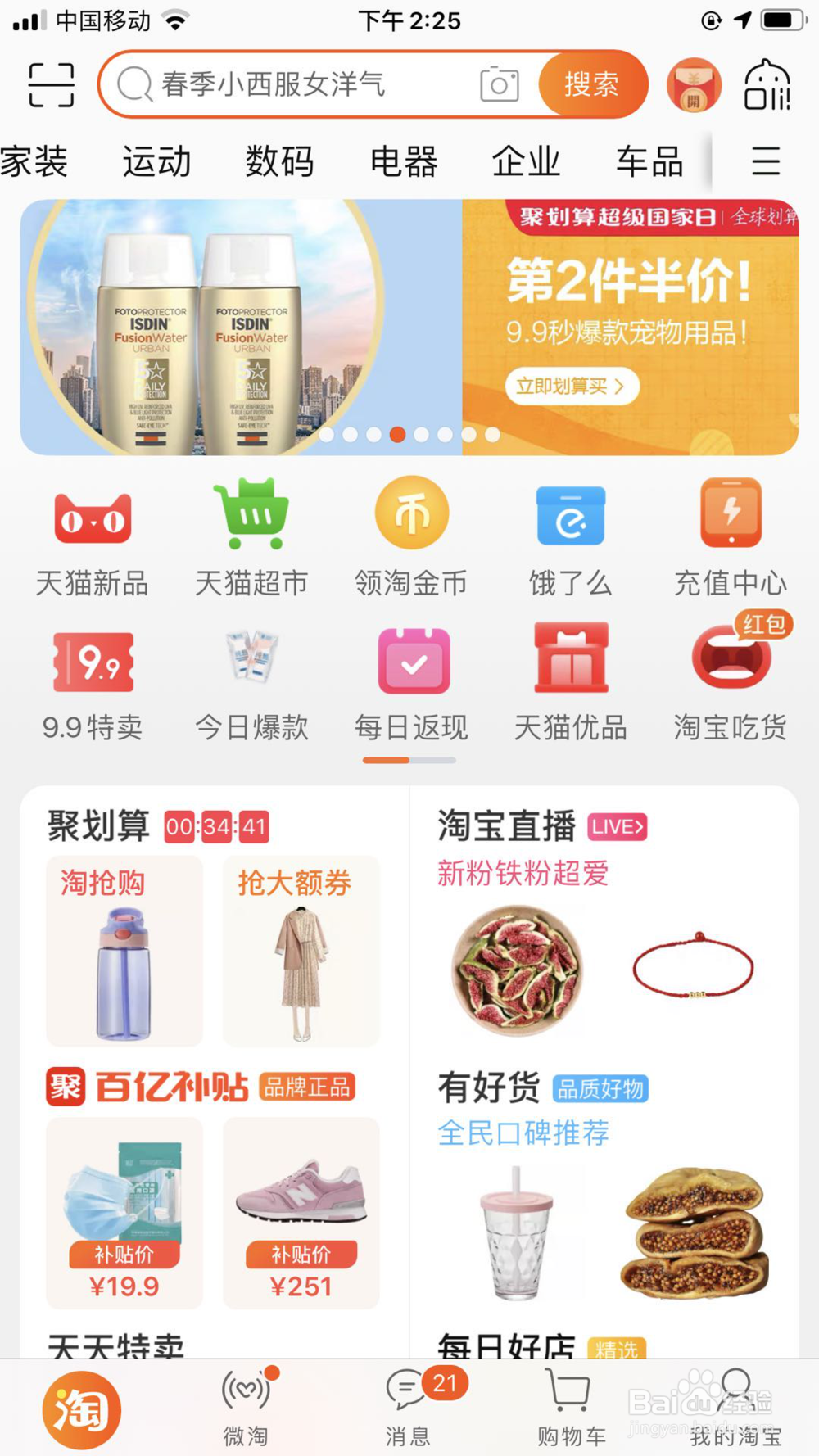Image resolution: width=819 pixels, height=1456 pixels.
Task: Switch to the 运动 category tab
Action: pyautogui.click(x=156, y=161)
